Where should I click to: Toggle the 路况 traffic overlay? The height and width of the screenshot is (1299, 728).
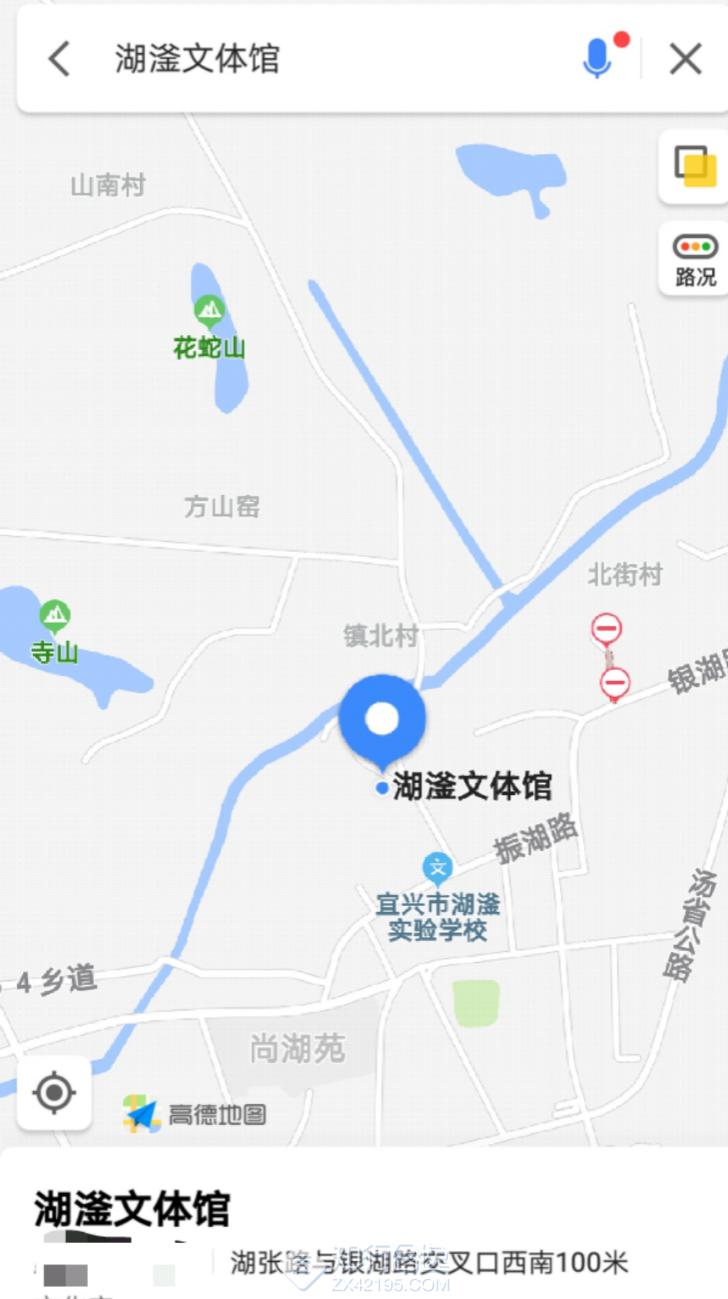pyautogui.click(x=695, y=259)
